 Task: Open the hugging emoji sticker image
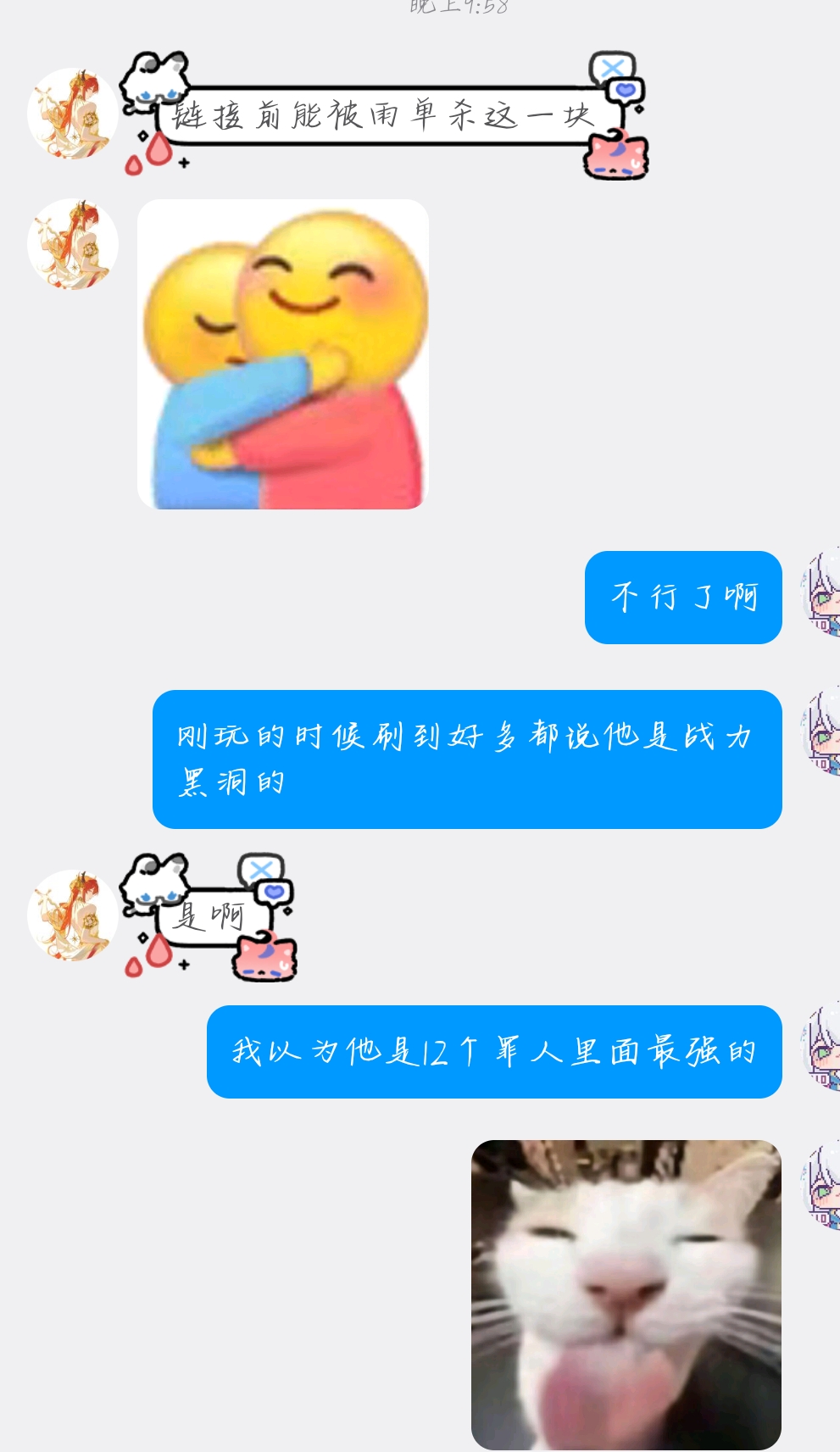click(283, 354)
